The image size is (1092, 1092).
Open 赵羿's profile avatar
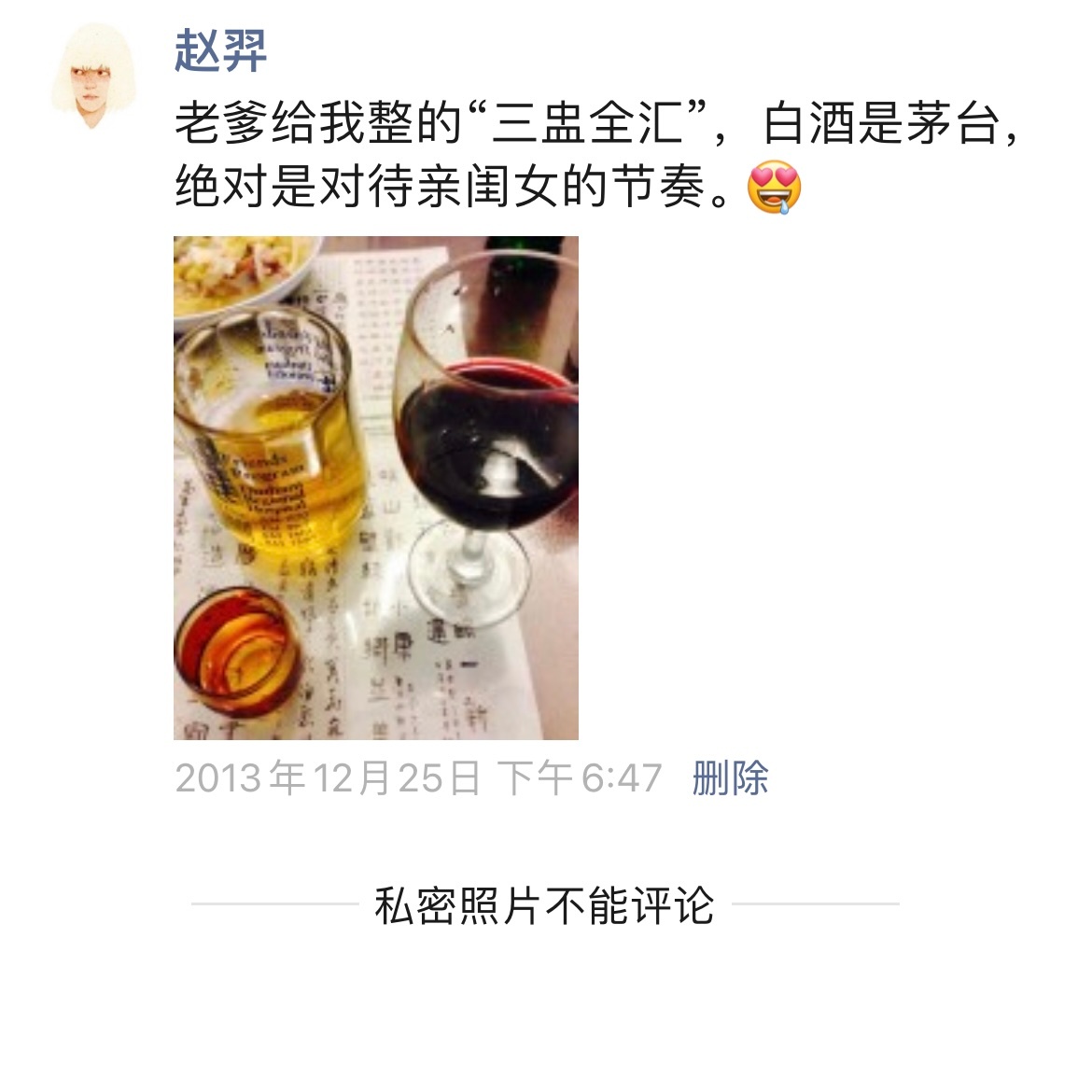click(x=91, y=77)
